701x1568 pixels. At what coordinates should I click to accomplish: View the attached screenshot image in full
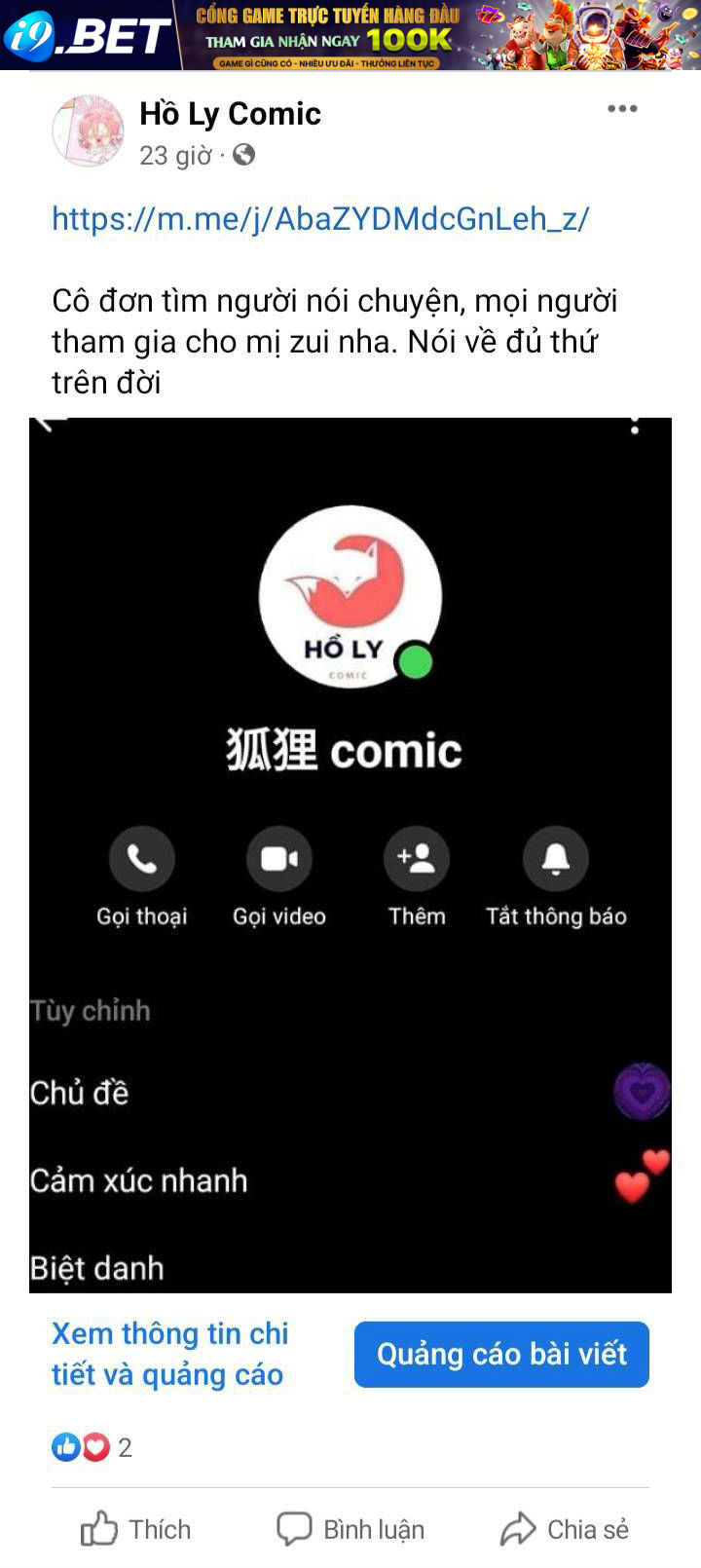350,855
